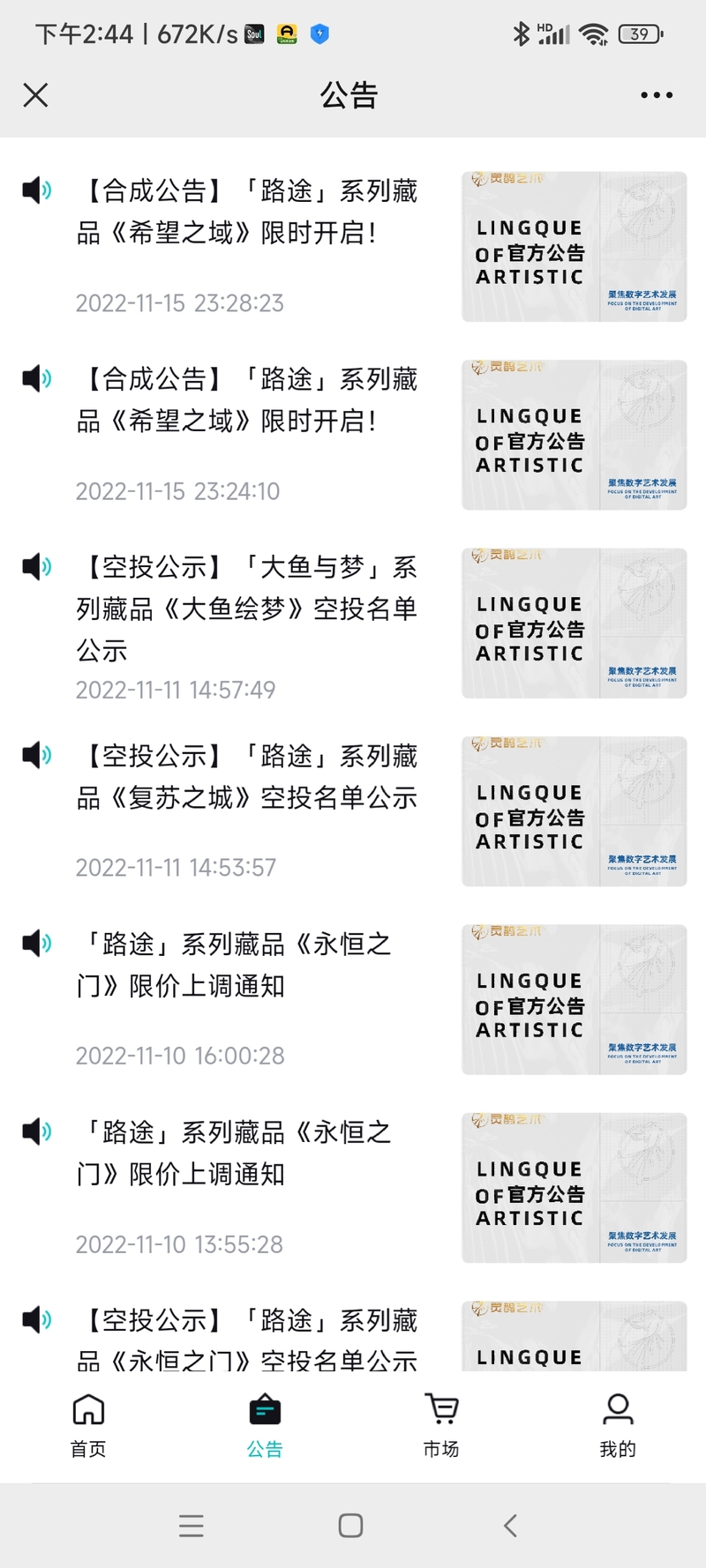Open the 我的 tab
This screenshot has width=706, height=1568.
click(618, 1426)
